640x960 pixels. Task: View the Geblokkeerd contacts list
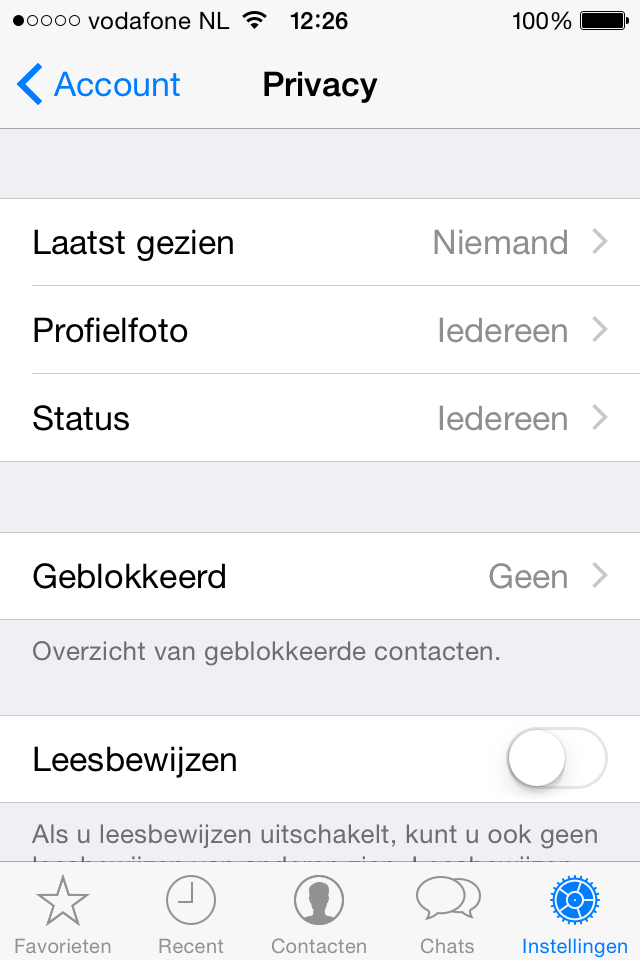(320, 577)
